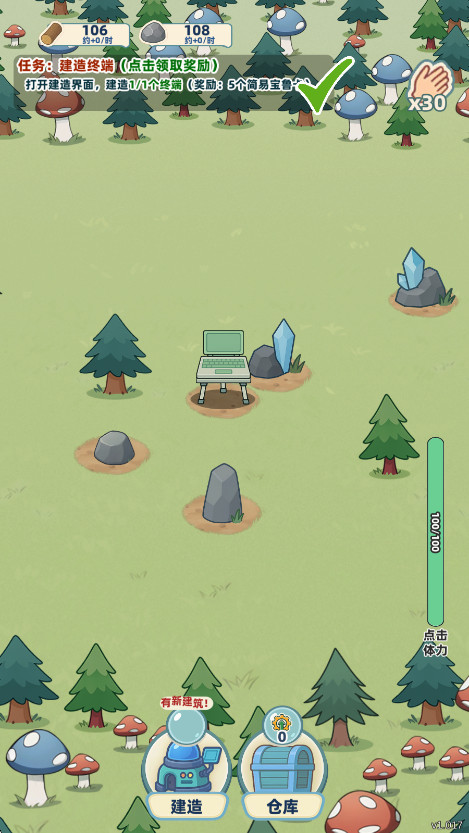Mine the small round gray boulder

114,448
